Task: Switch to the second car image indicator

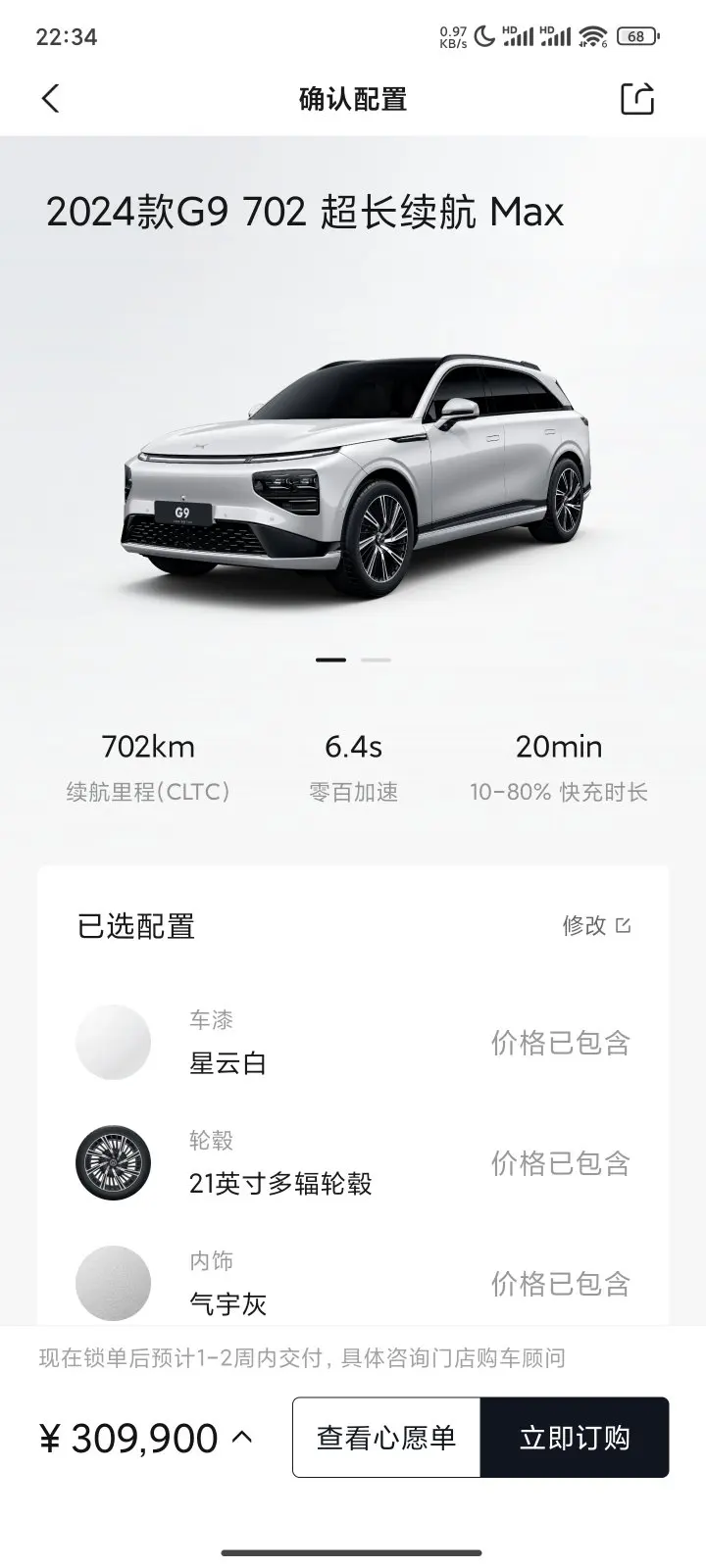Action: pyautogui.click(x=376, y=660)
